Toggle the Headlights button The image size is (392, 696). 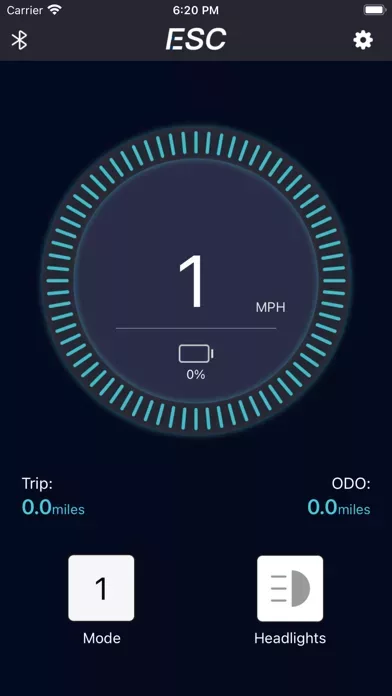tap(290, 588)
